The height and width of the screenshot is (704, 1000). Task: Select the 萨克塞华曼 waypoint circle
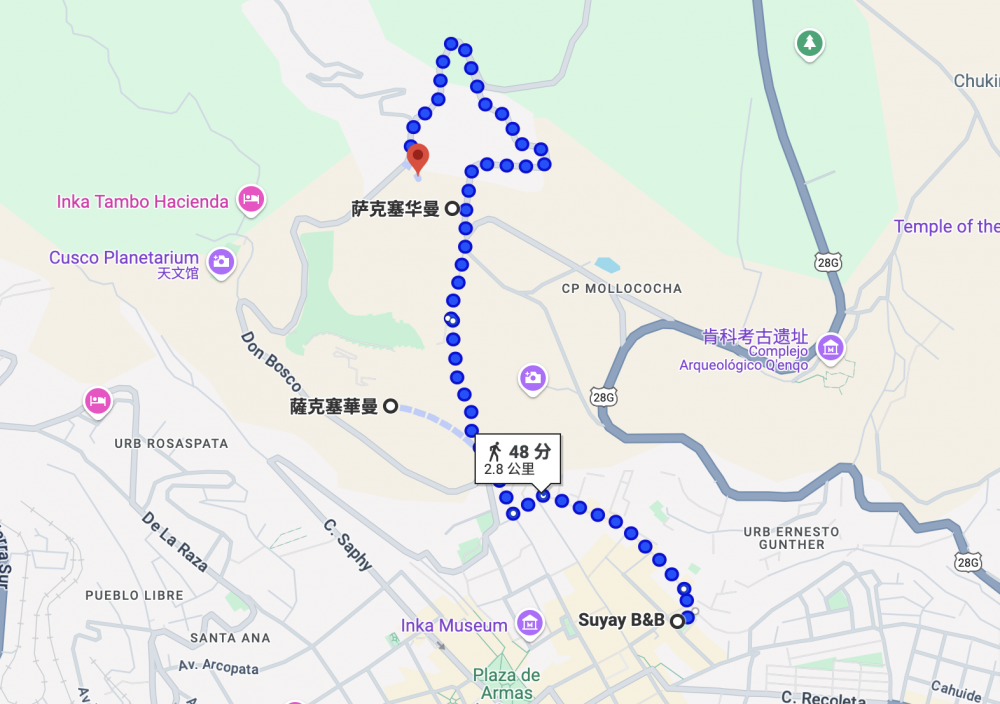[451, 209]
